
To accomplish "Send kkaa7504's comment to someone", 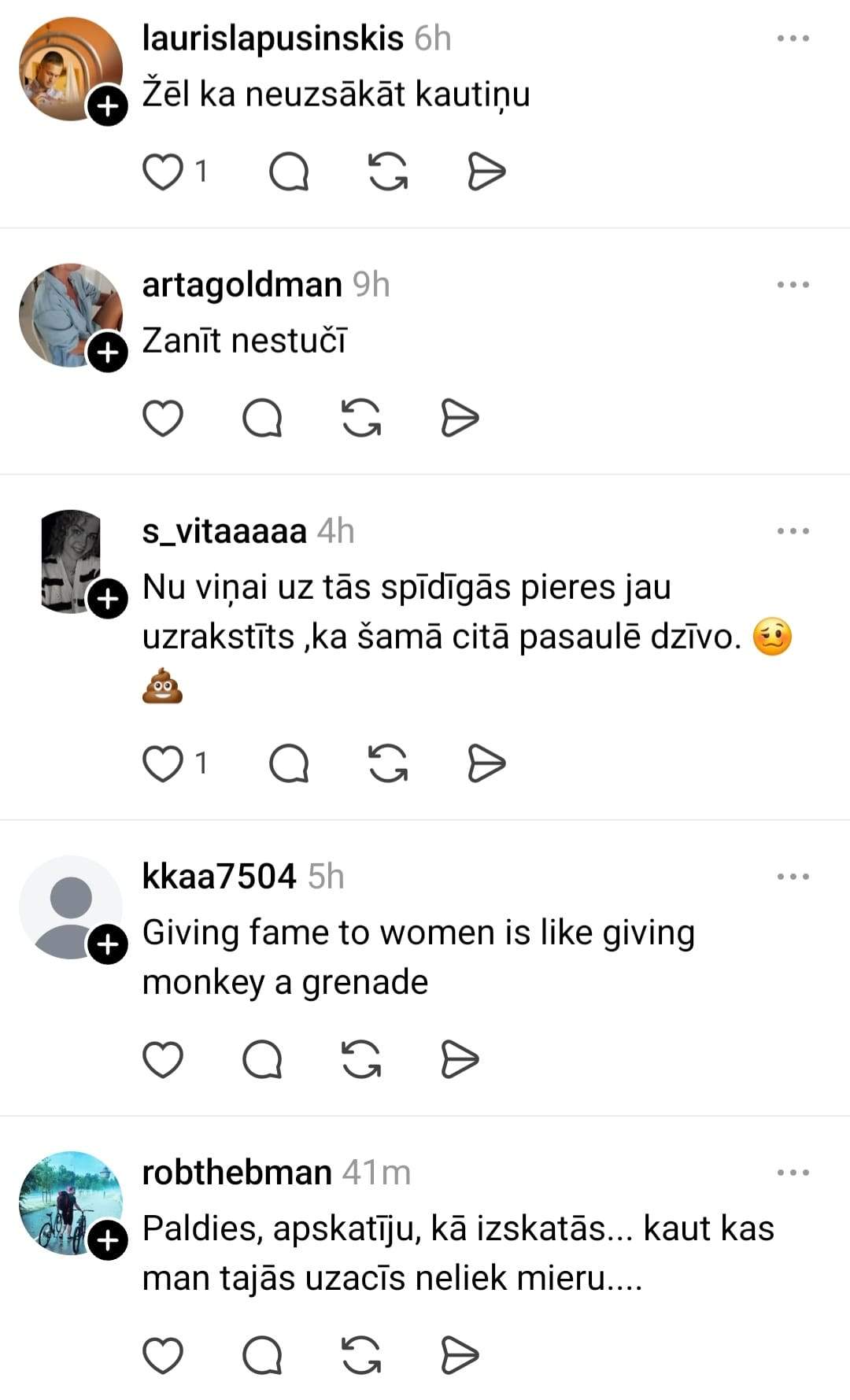I will pos(460,1059).
